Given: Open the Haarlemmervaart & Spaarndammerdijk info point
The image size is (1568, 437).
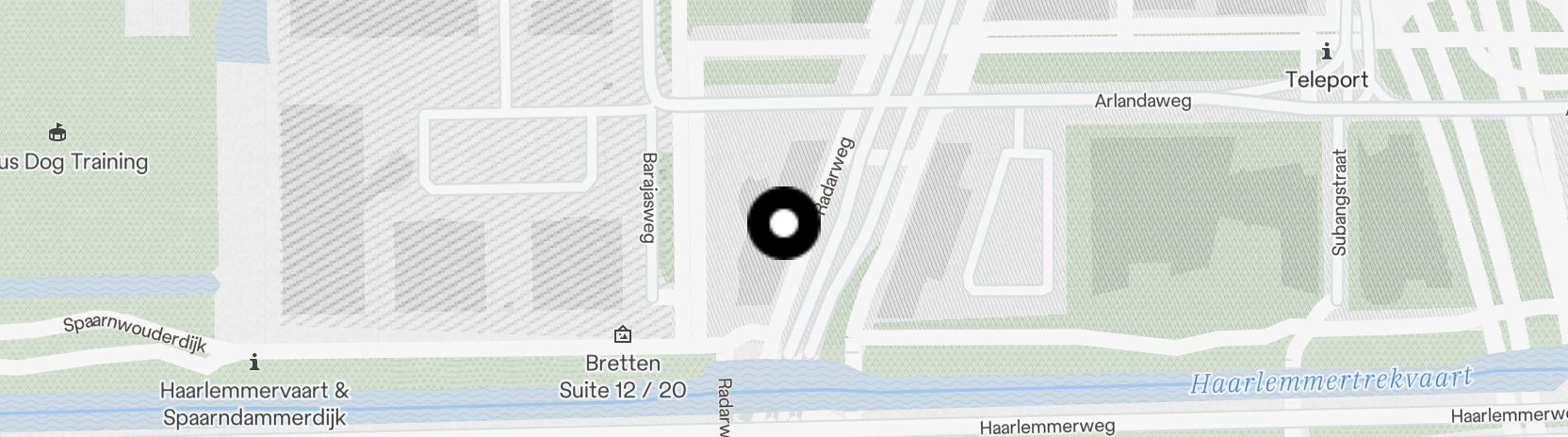Looking at the screenshot, I should click(x=253, y=362).
